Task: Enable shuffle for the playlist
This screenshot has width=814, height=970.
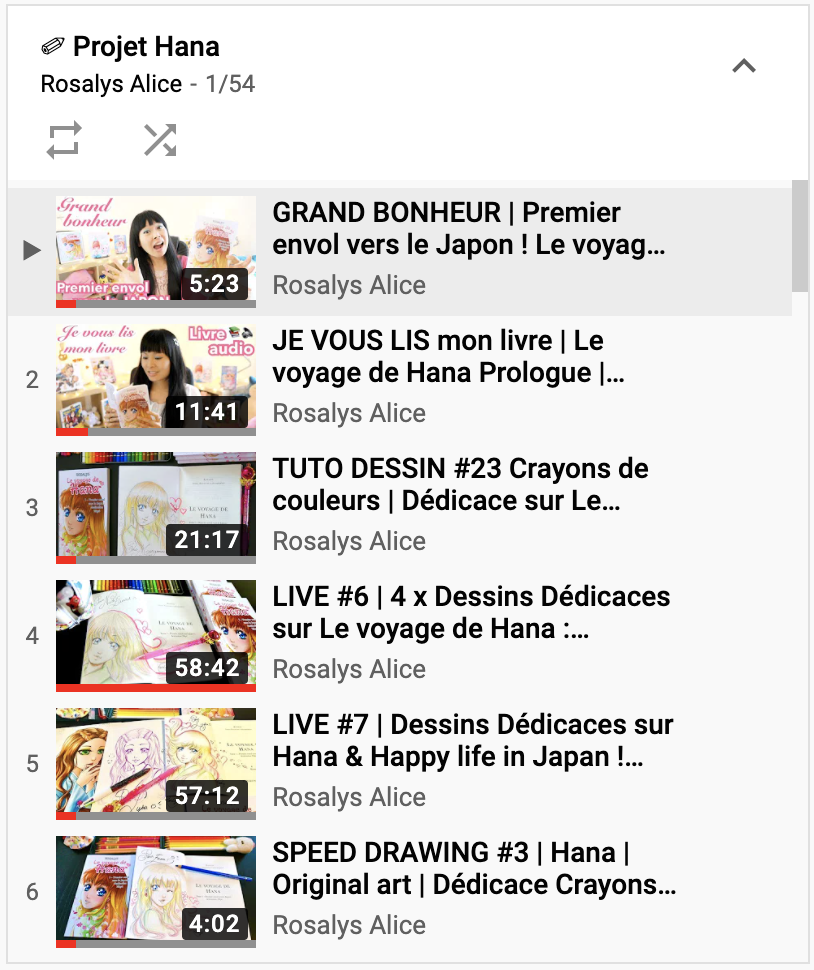Action: pos(160,140)
